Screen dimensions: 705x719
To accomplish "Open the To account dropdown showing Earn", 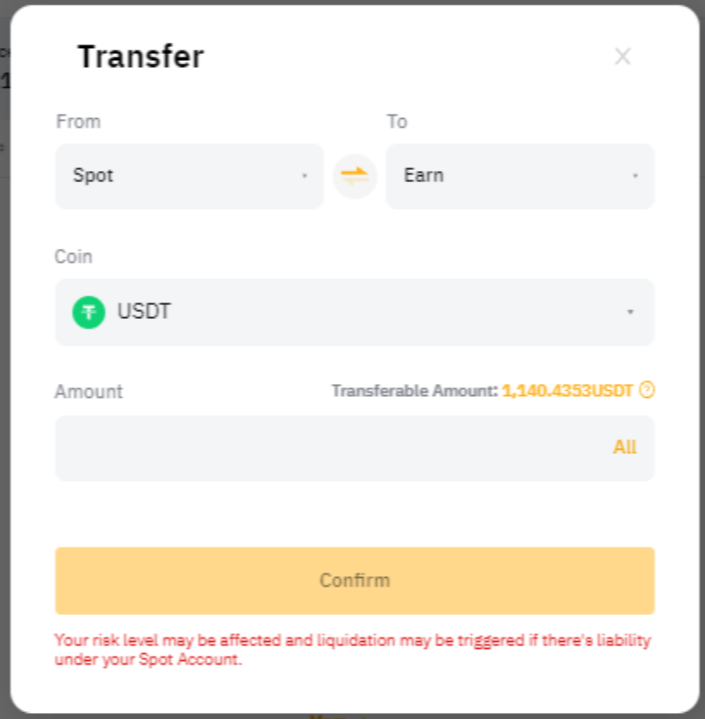I will pyautogui.click(x=520, y=176).
